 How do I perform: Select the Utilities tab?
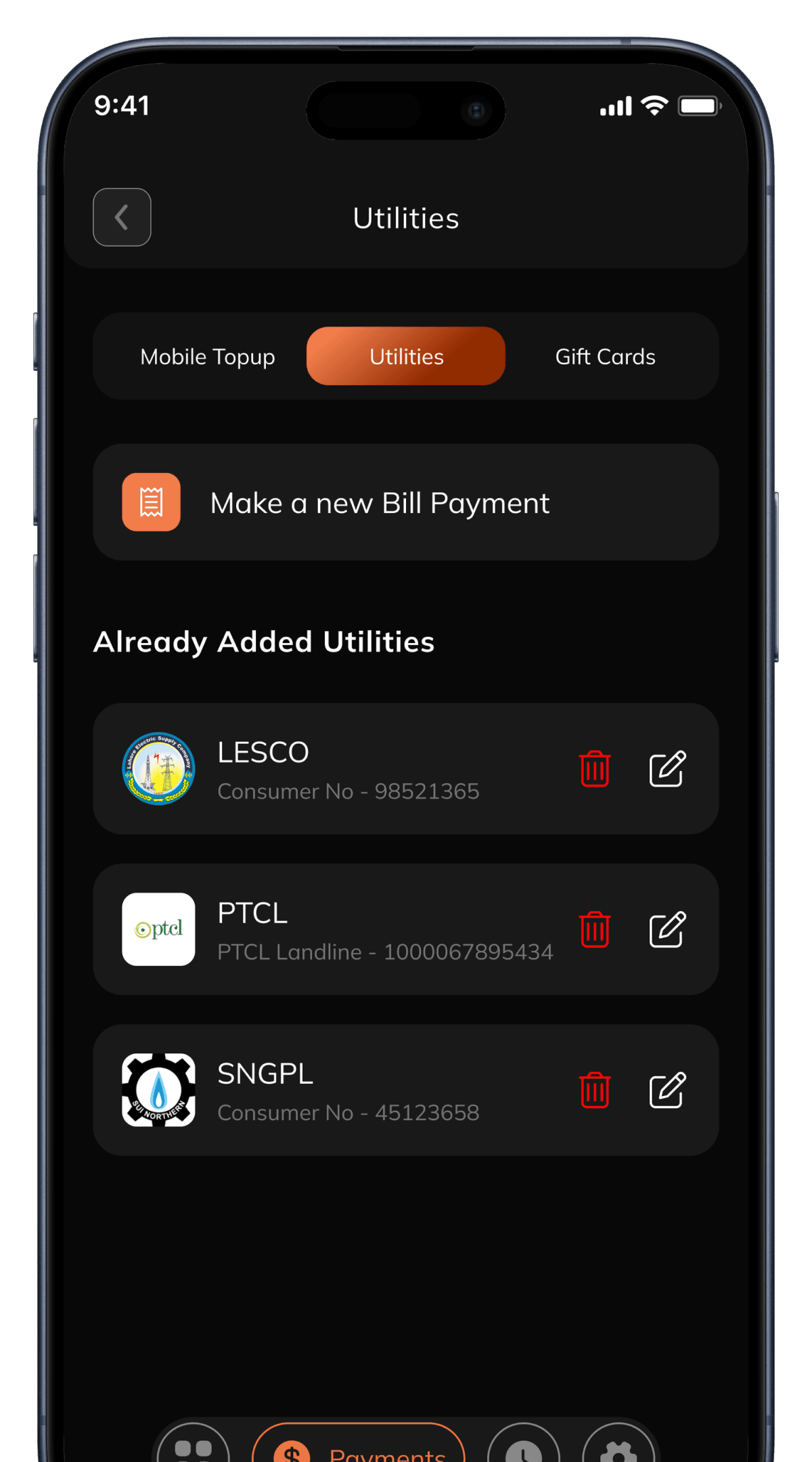tap(406, 357)
